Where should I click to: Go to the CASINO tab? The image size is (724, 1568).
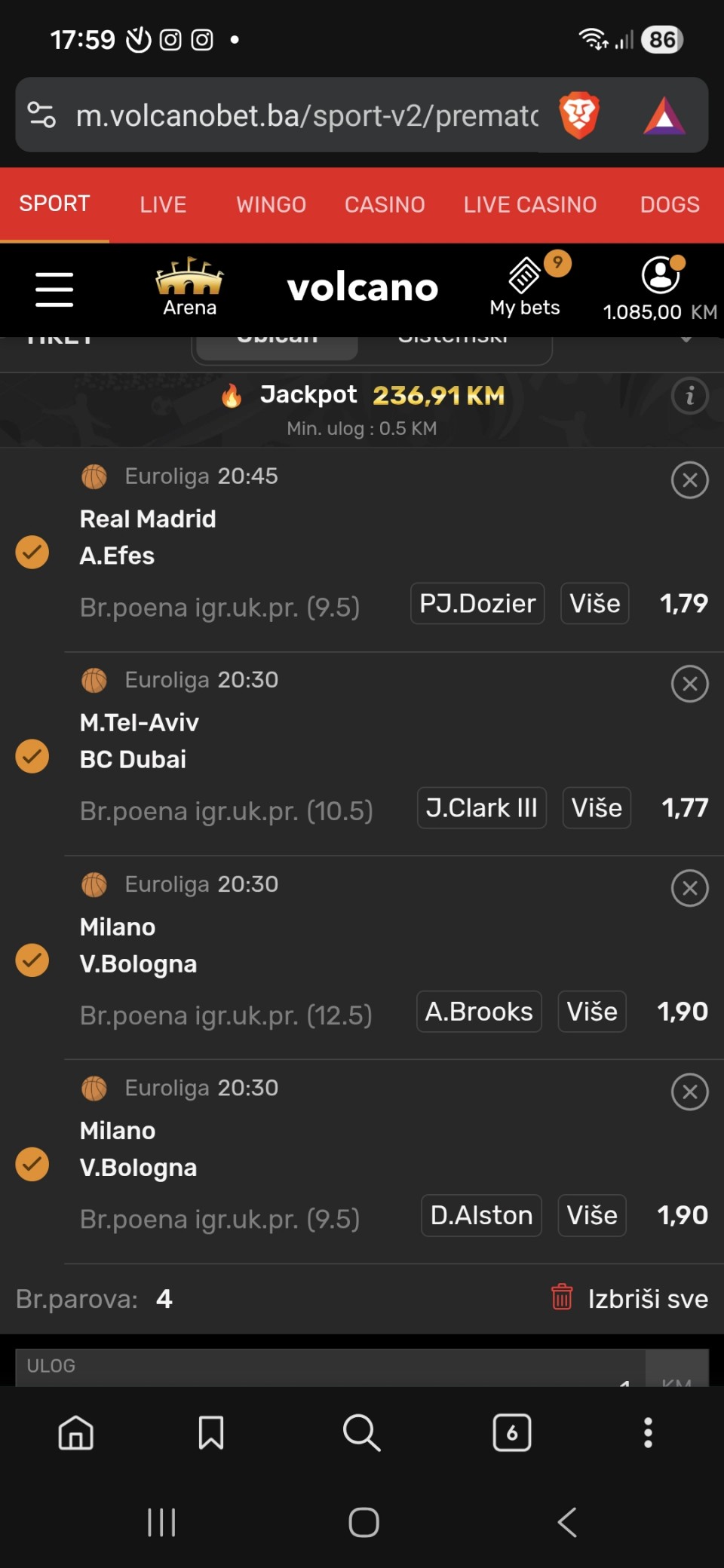pyautogui.click(x=385, y=204)
